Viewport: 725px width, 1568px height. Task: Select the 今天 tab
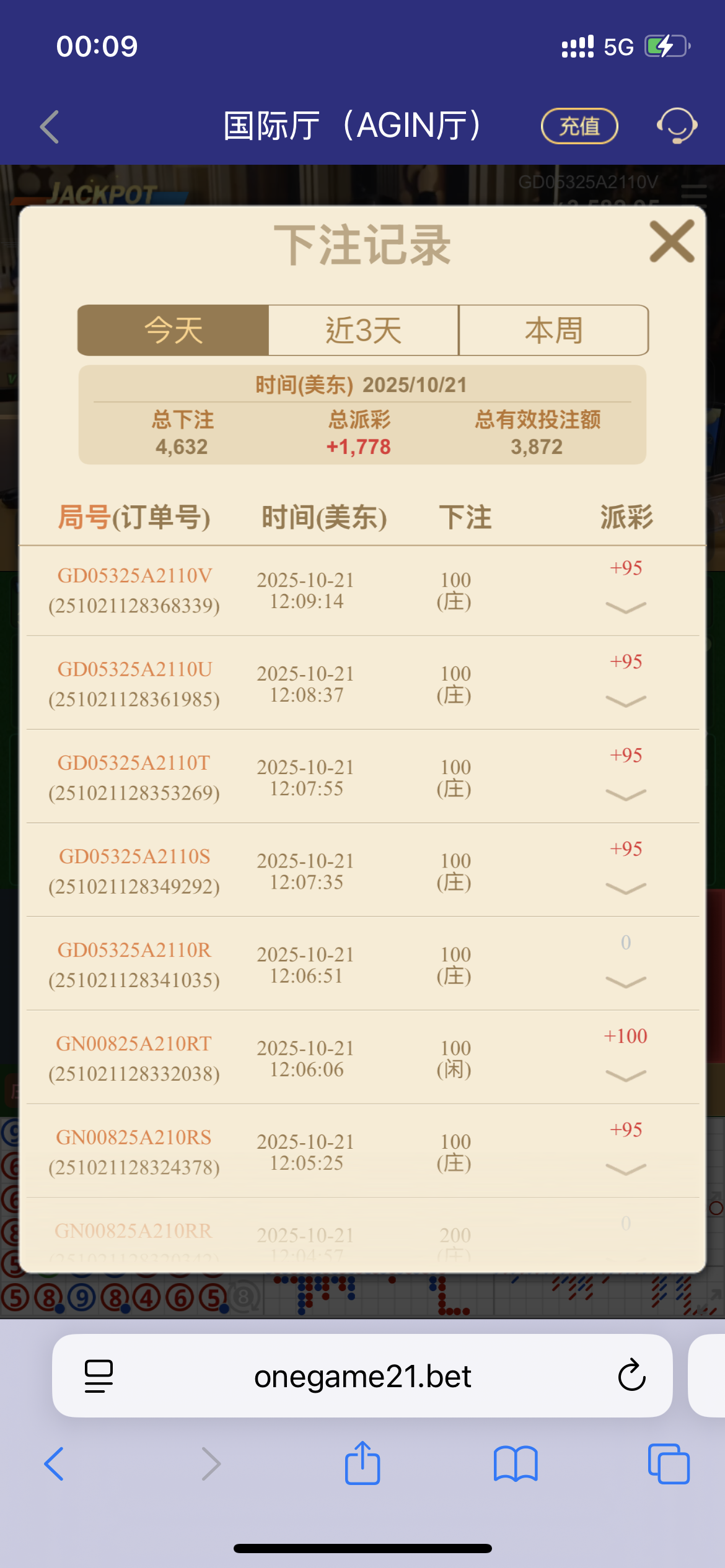point(174,330)
